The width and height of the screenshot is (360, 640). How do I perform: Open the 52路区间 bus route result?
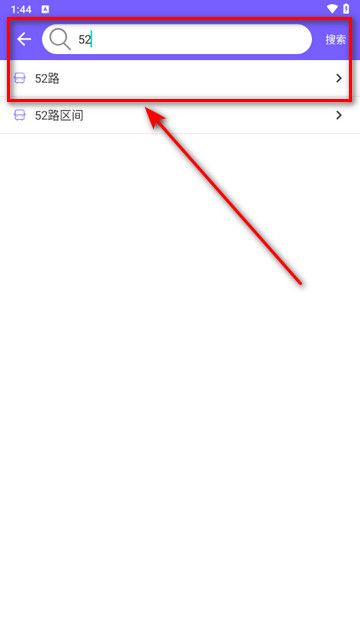(180, 116)
